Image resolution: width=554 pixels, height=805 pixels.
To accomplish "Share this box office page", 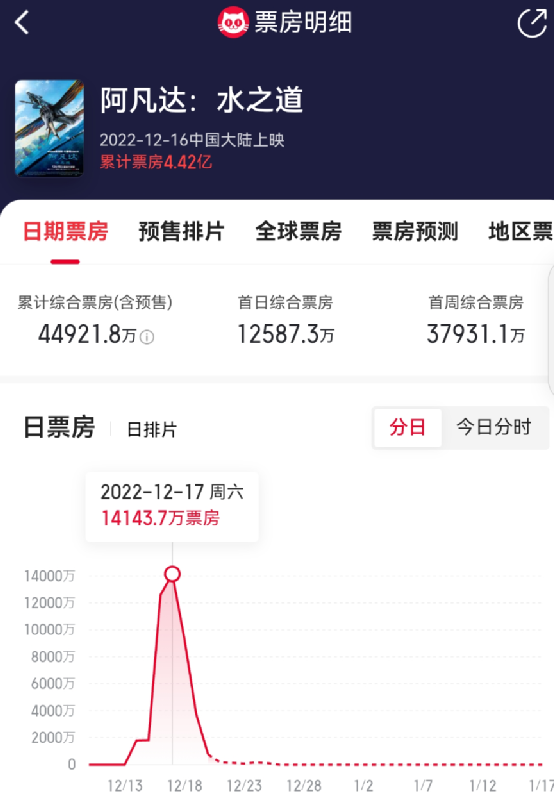I will [532, 23].
